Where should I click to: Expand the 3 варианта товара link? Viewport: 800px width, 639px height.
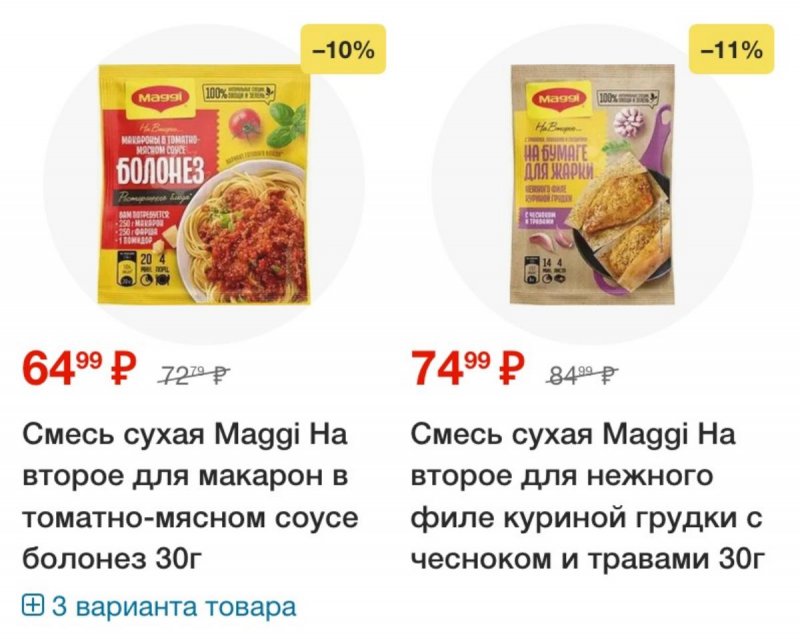160,606
